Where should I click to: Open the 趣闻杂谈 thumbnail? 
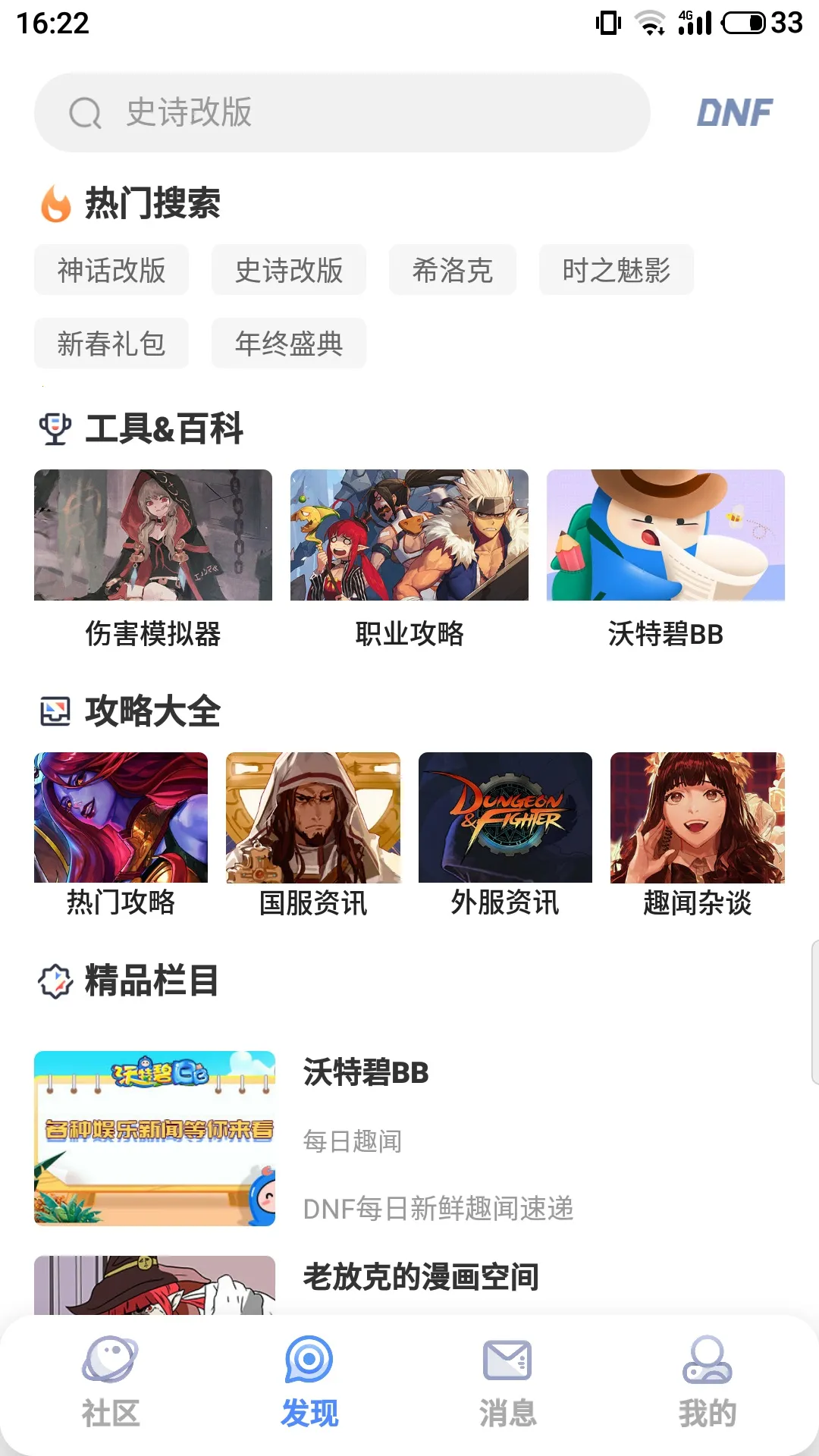(x=698, y=817)
